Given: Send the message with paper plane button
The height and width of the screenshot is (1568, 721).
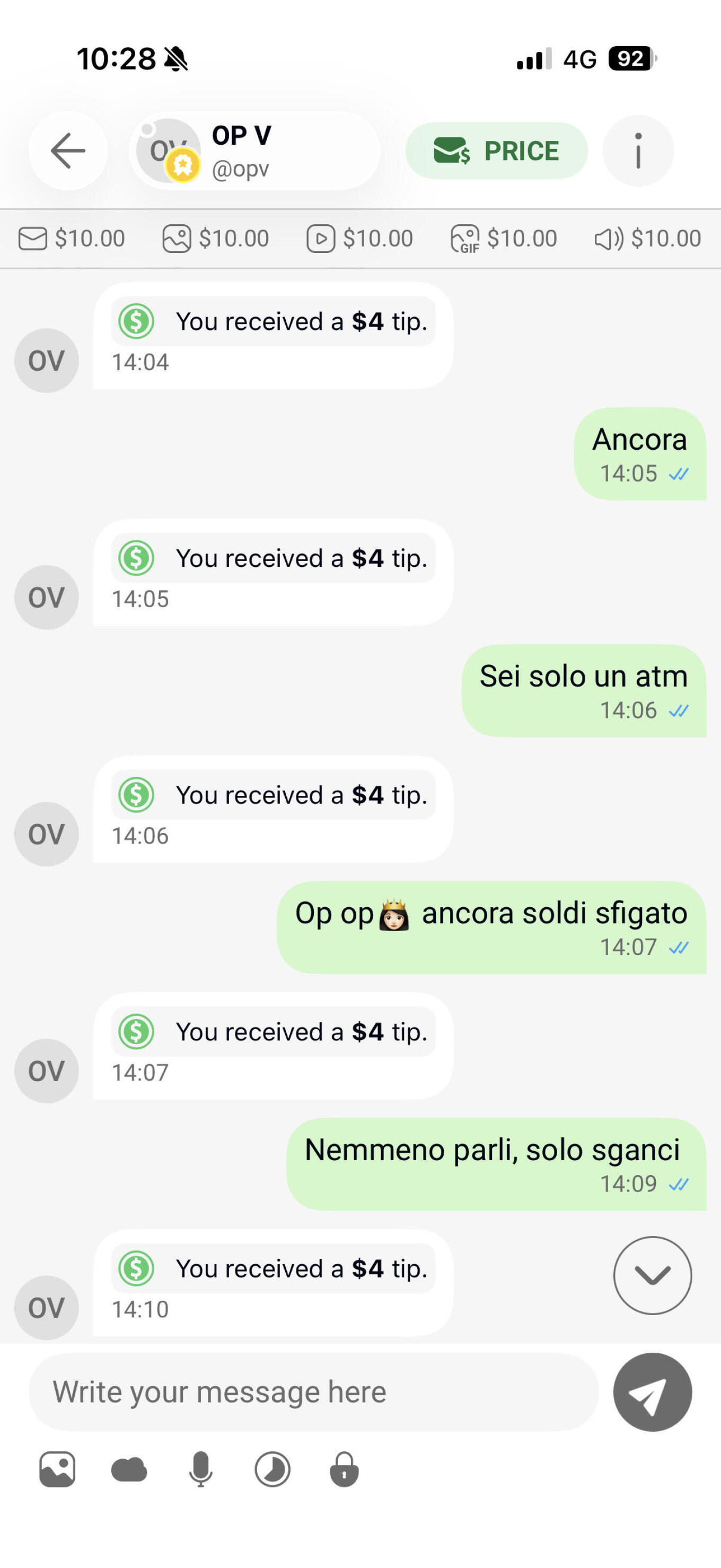Looking at the screenshot, I should tap(652, 1391).
